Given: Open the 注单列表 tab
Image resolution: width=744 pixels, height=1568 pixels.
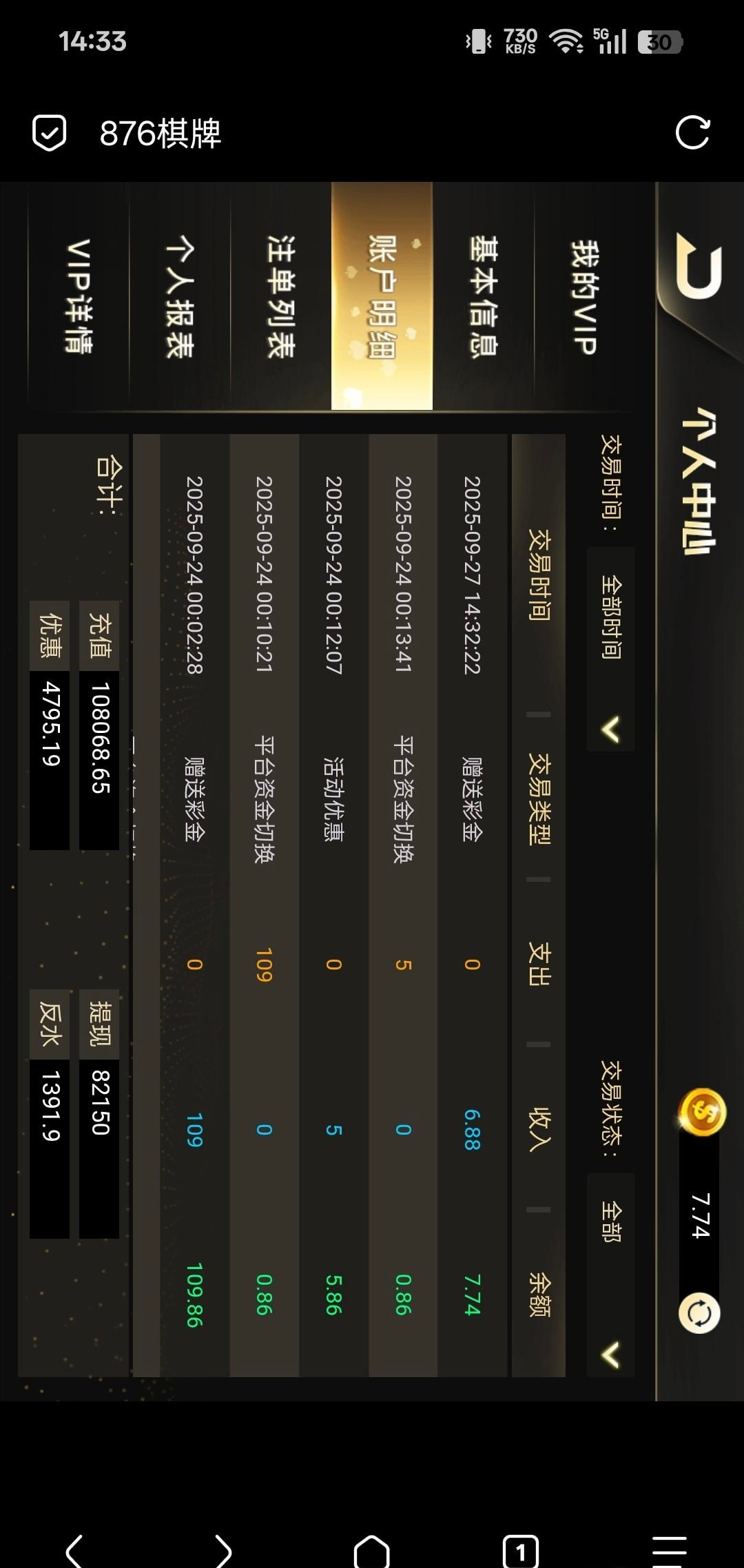Looking at the screenshot, I should click(x=280, y=297).
